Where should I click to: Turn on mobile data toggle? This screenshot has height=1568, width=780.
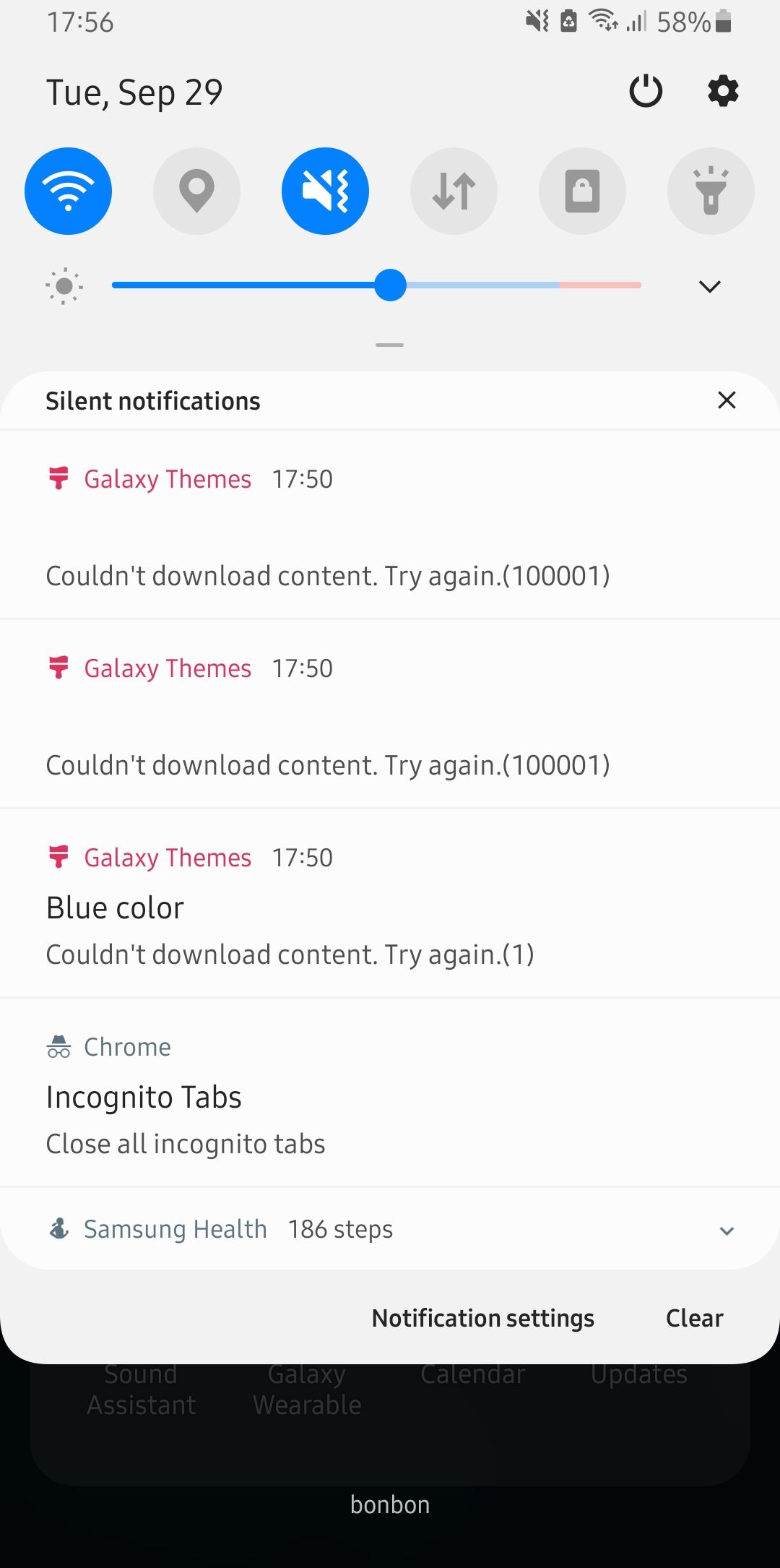coord(454,191)
